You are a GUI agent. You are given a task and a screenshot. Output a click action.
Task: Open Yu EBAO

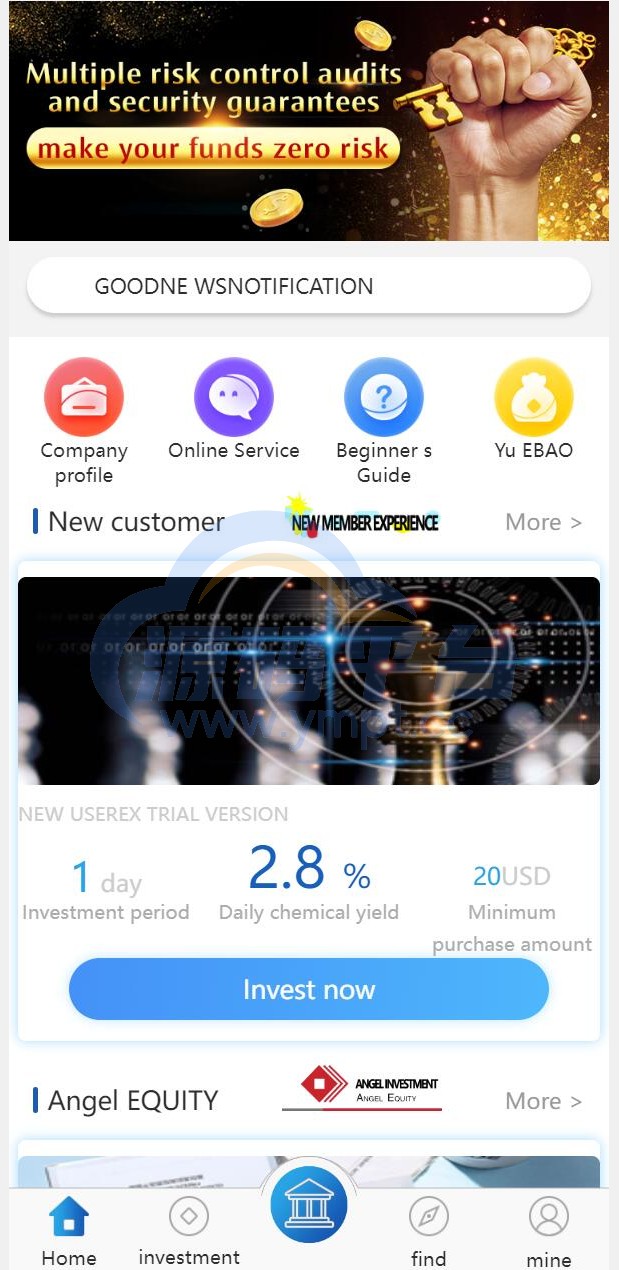pyautogui.click(x=534, y=398)
